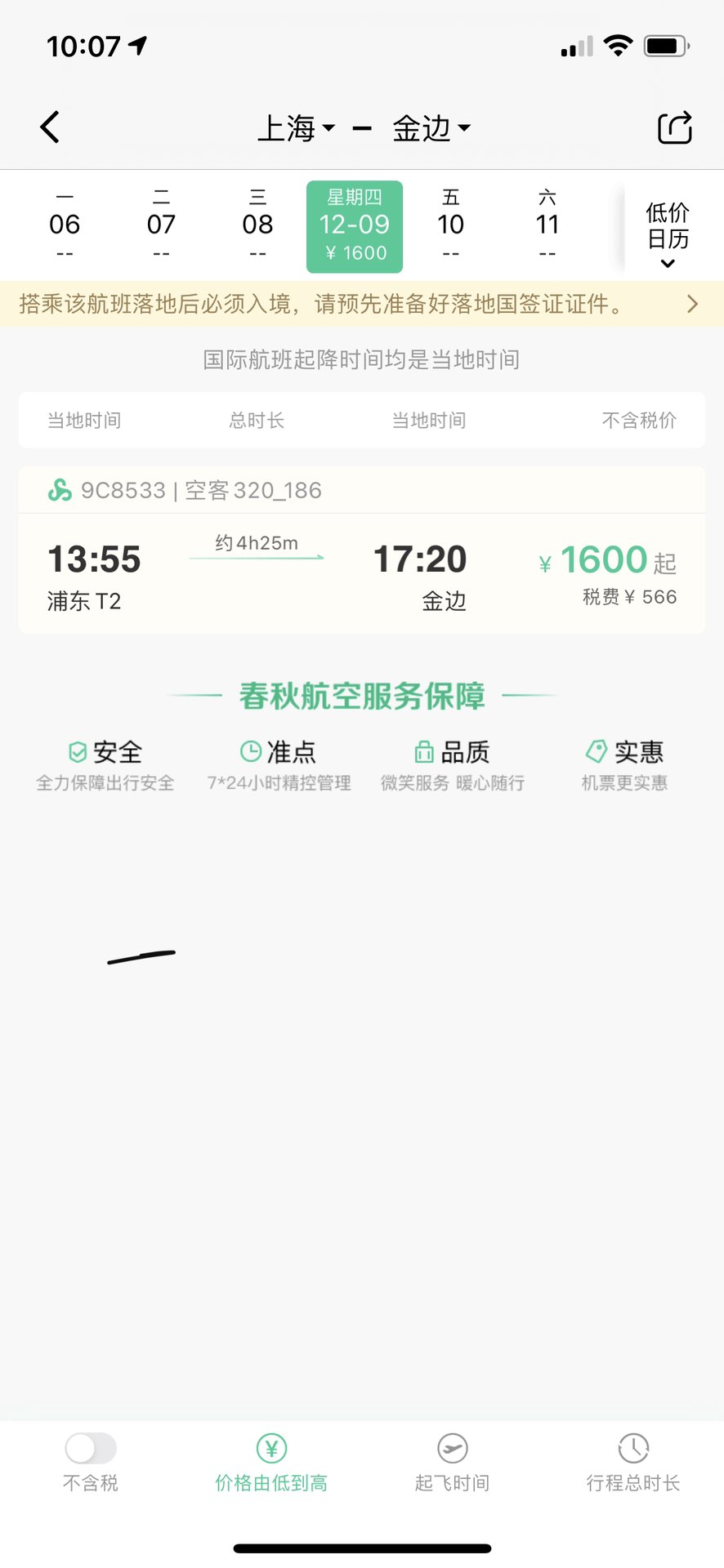Toggle the 不含税 price switch
This screenshot has width=724, height=1568.
(91, 1449)
